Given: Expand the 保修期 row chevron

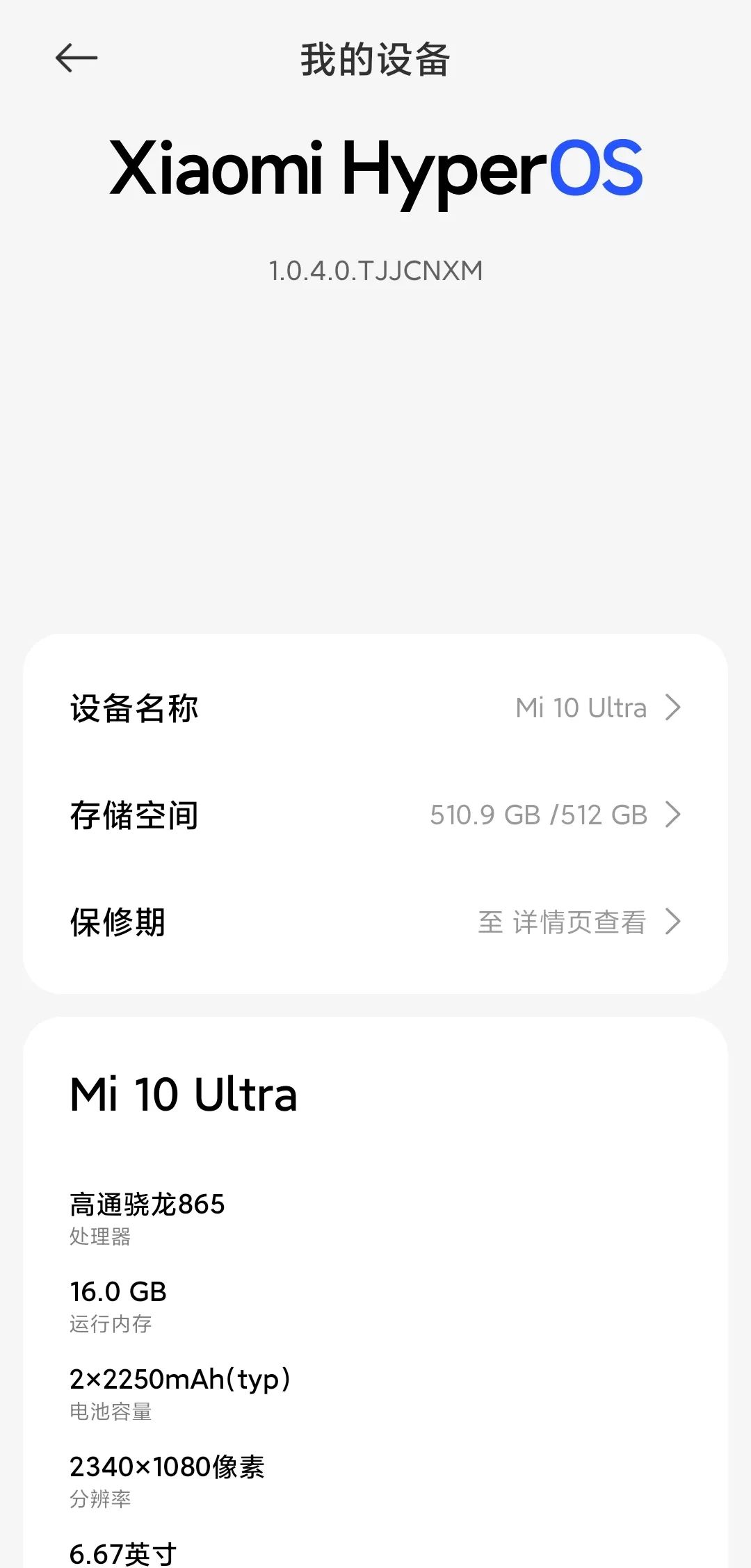Looking at the screenshot, I should (x=672, y=922).
